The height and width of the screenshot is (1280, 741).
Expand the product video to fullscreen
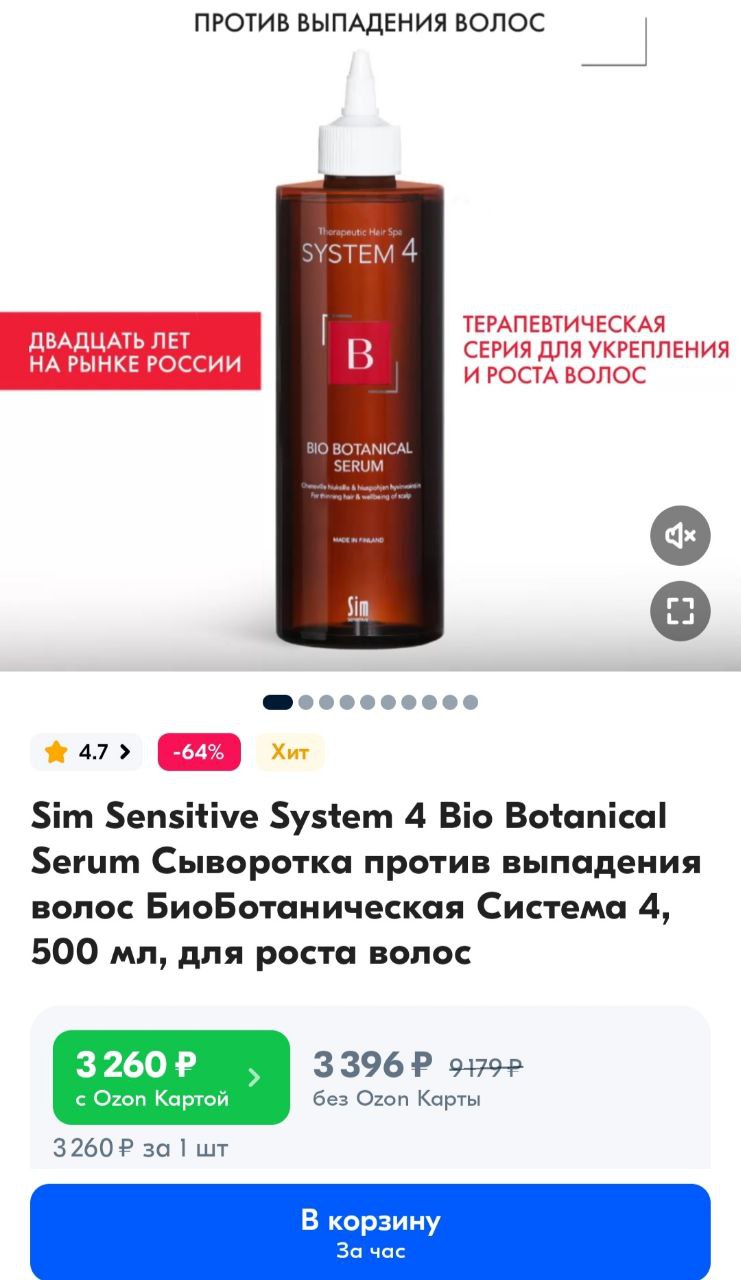pos(680,610)
